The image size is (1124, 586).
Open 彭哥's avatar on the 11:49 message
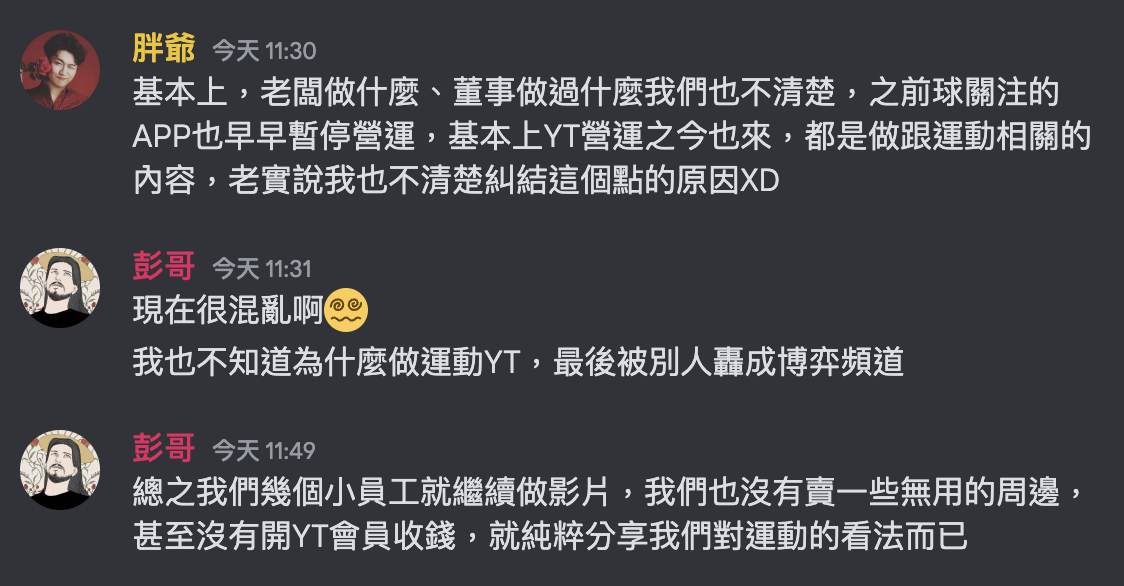point(60,470)
